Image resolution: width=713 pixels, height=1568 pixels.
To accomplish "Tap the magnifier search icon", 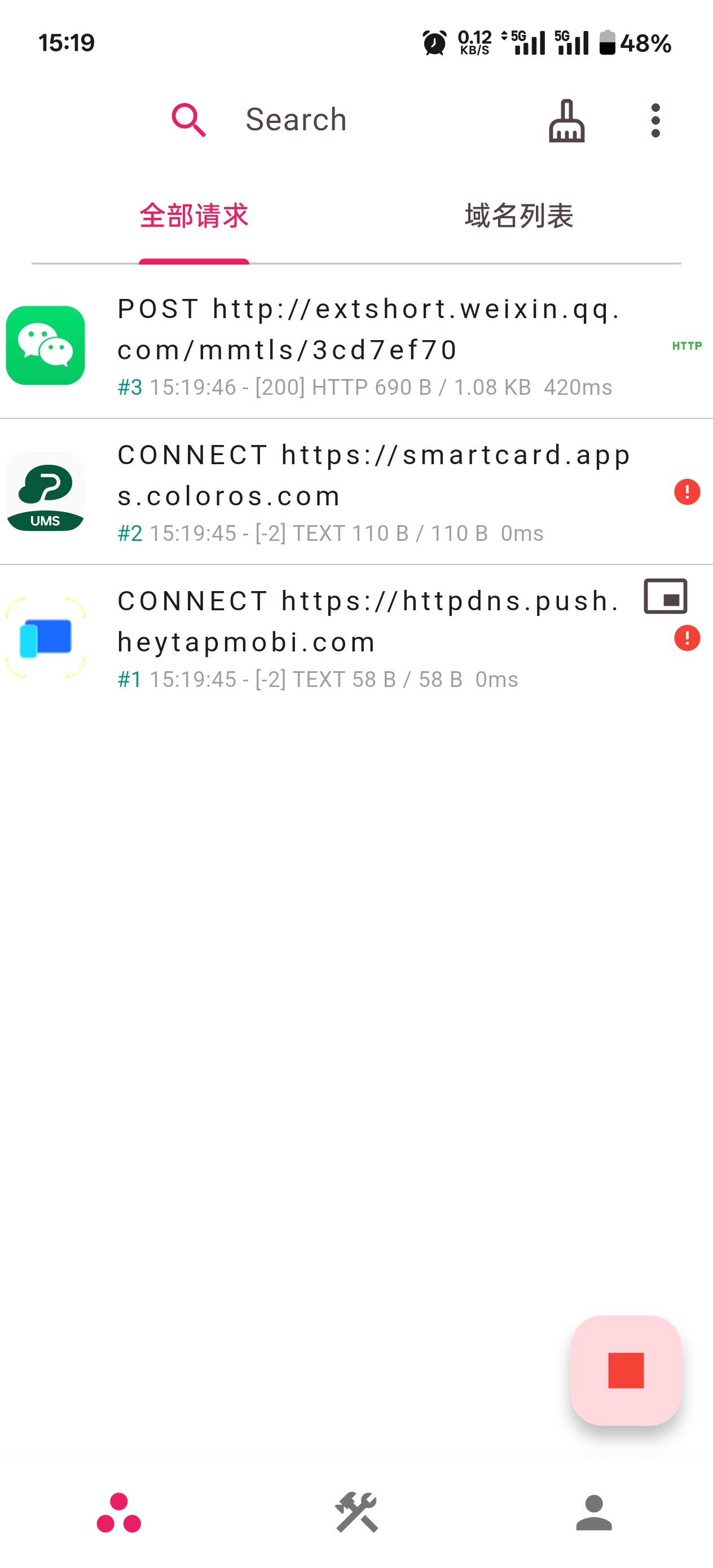I will tap(189, 120).
